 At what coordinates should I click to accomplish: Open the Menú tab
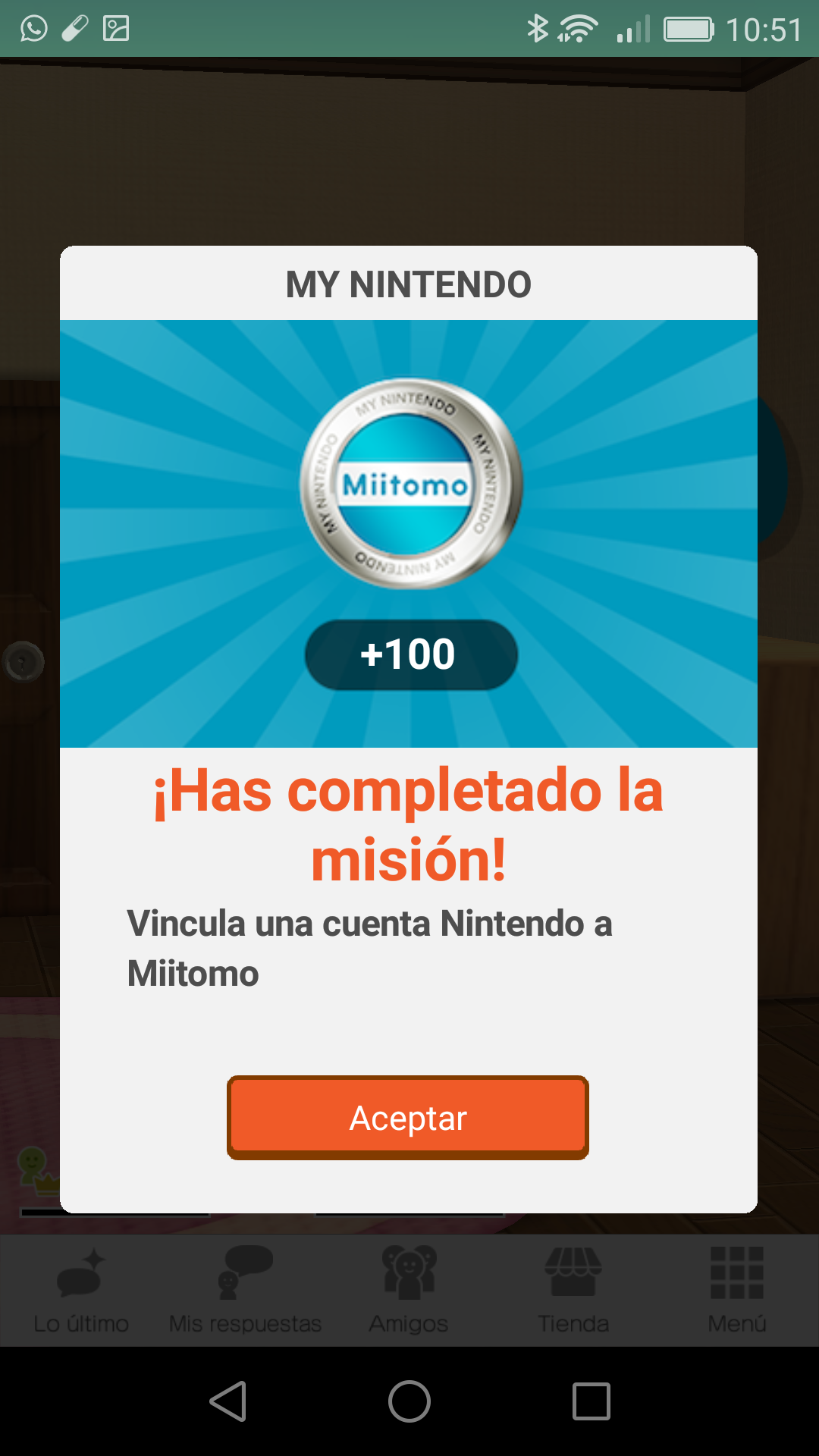736,1291
